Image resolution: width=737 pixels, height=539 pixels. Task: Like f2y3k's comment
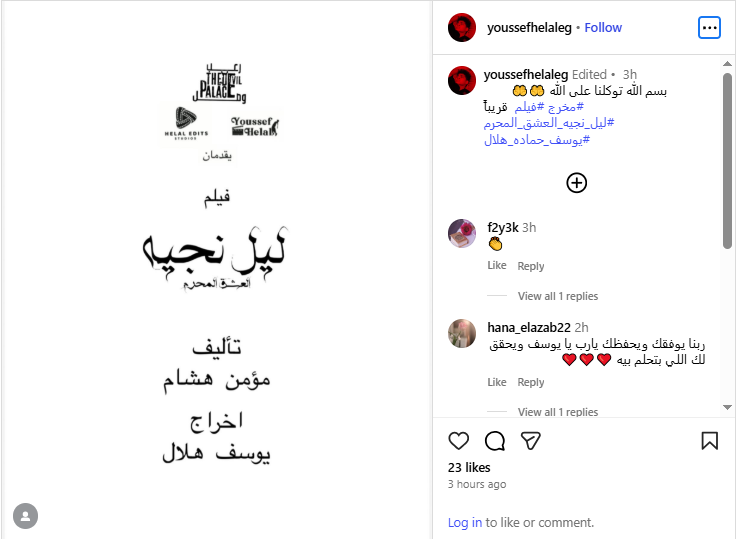[x=497, y=266]
